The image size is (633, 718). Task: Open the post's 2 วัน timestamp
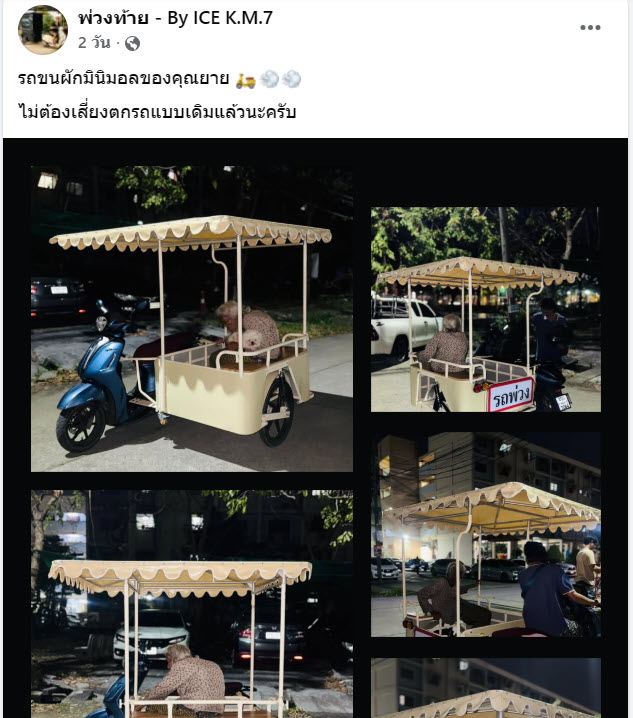coord(95,43)
